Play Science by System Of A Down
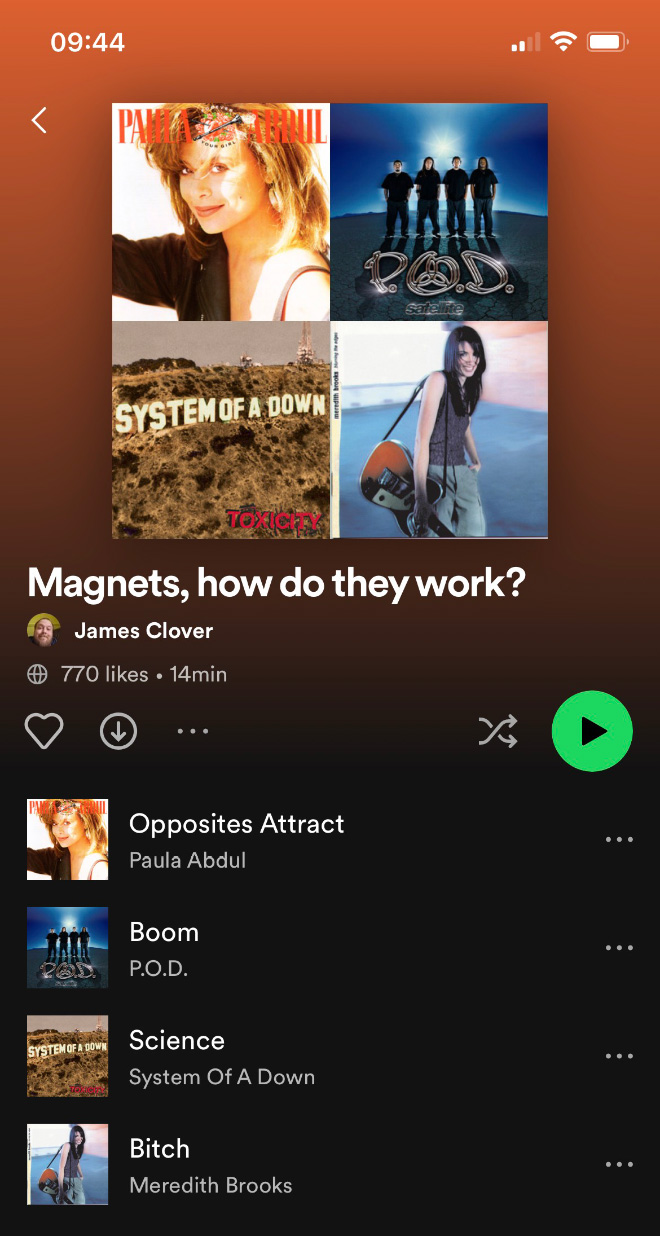Image resolution: width=660 pixels, height=1236 pixels. pos(220,1056)
